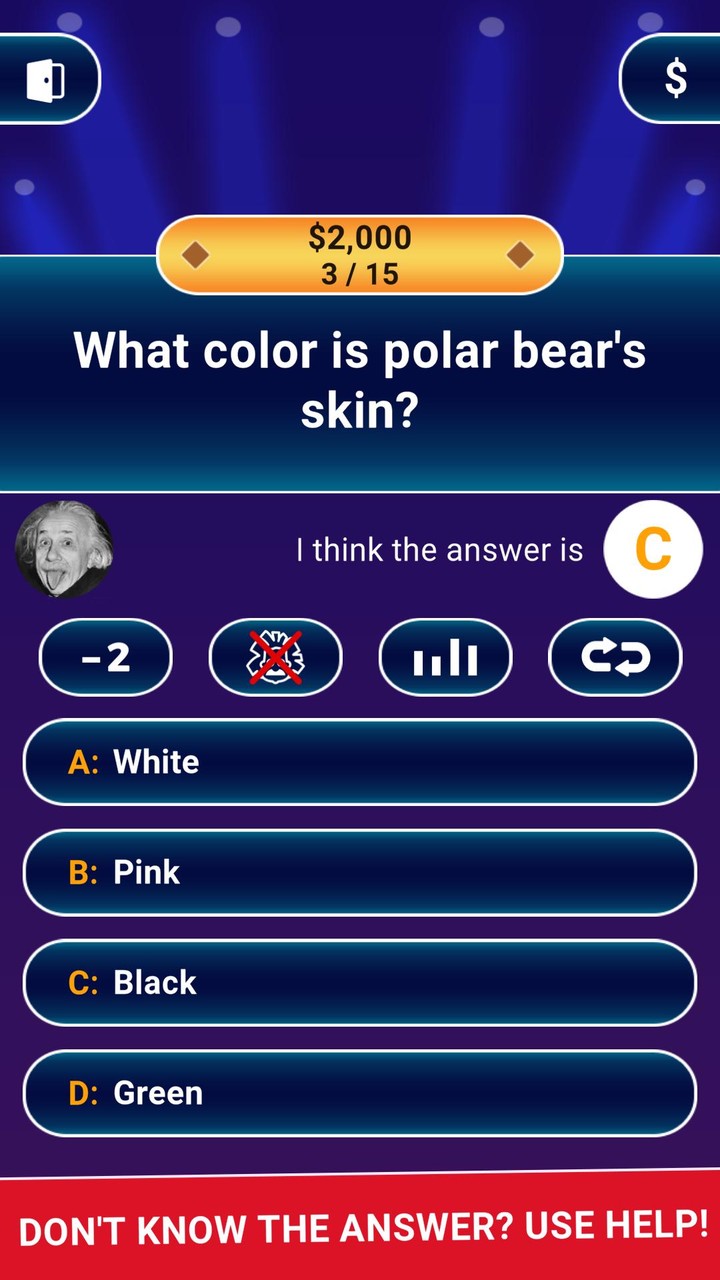720x1280 pixels.
Task: Select answer A: White
Action: (x=360, y=762)
